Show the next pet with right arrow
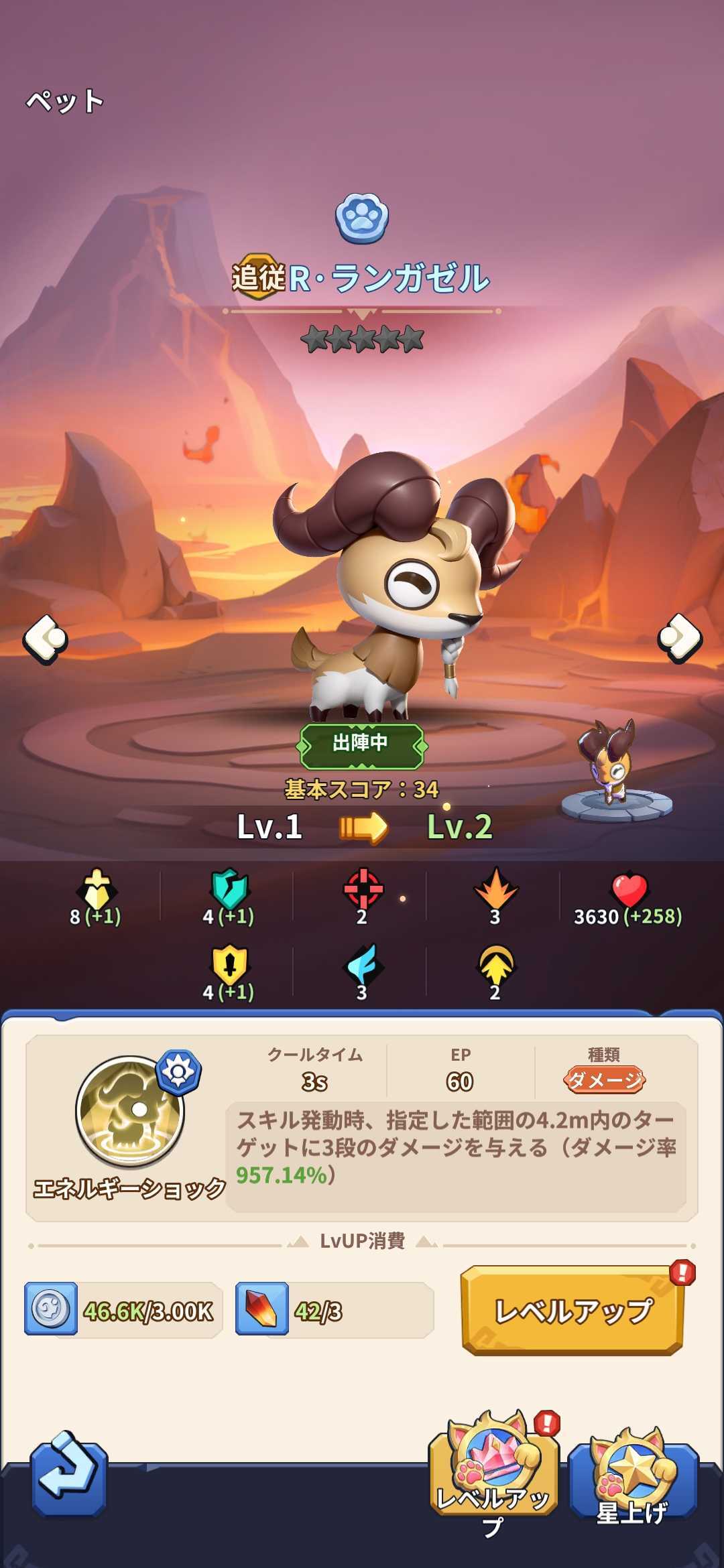The image size is (724, 1568). tap(680, 639)
